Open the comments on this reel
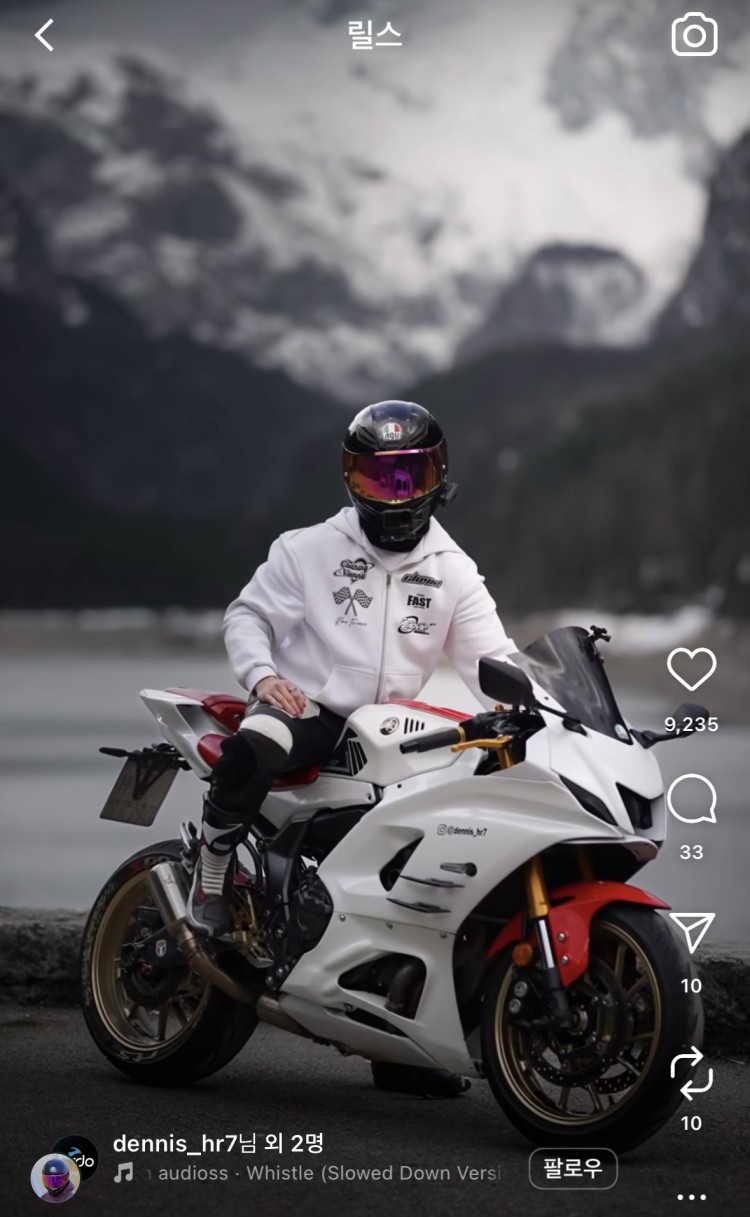750x1217 pixels. pos(691,800)
